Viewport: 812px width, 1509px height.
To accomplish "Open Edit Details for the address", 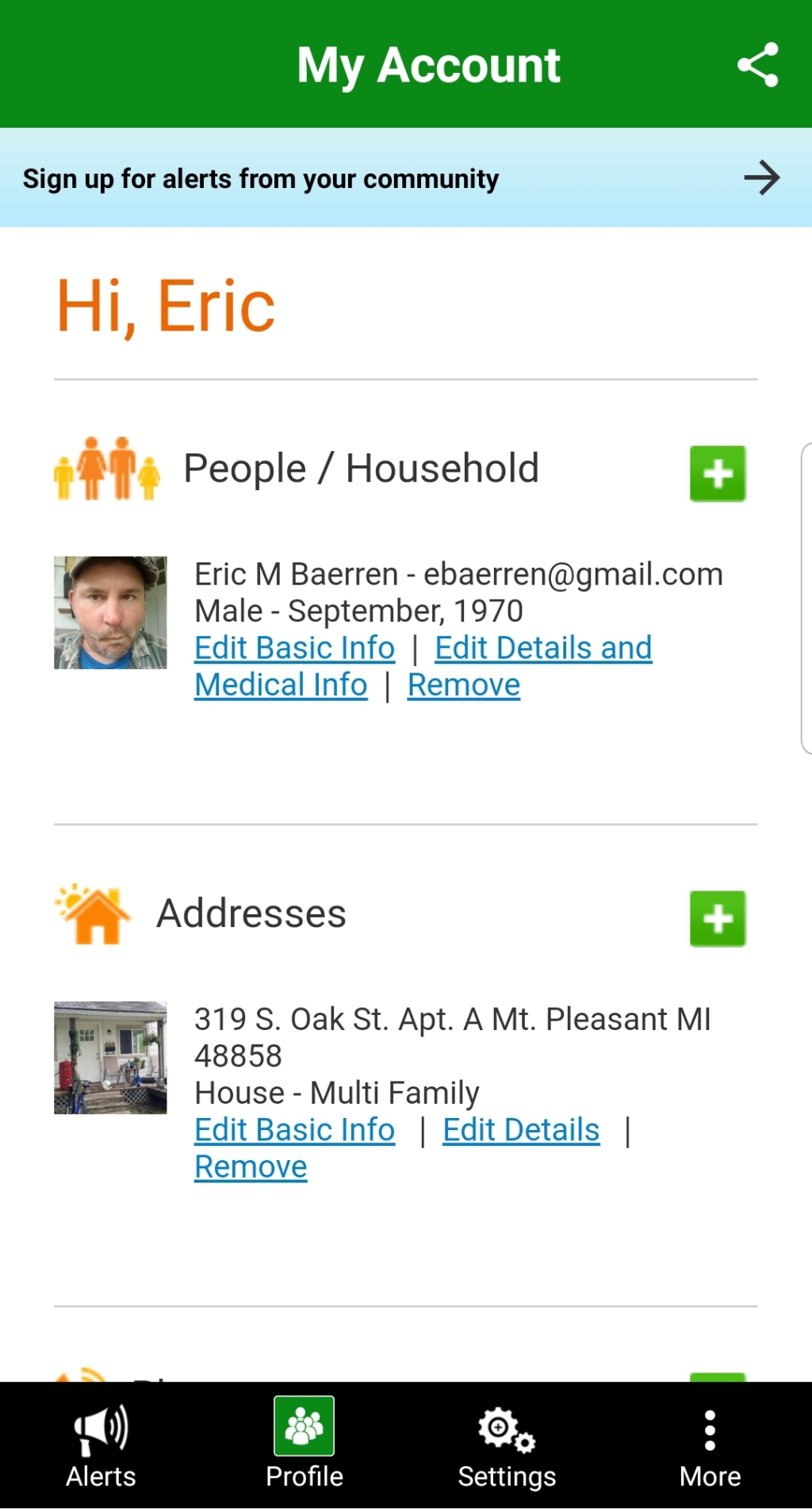I will tap(521, 1131).
